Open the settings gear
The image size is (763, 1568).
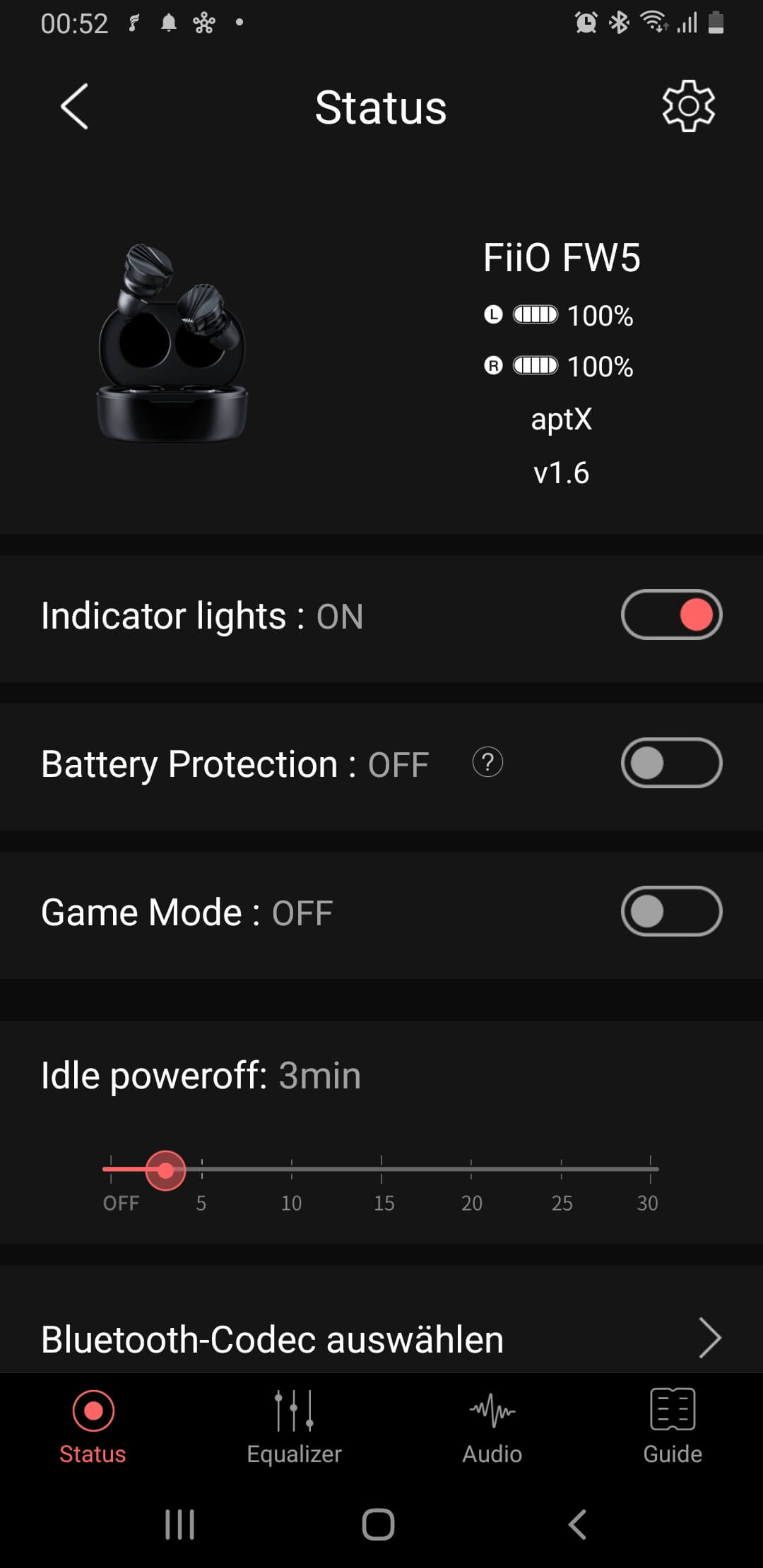click(x=688, y=107)
